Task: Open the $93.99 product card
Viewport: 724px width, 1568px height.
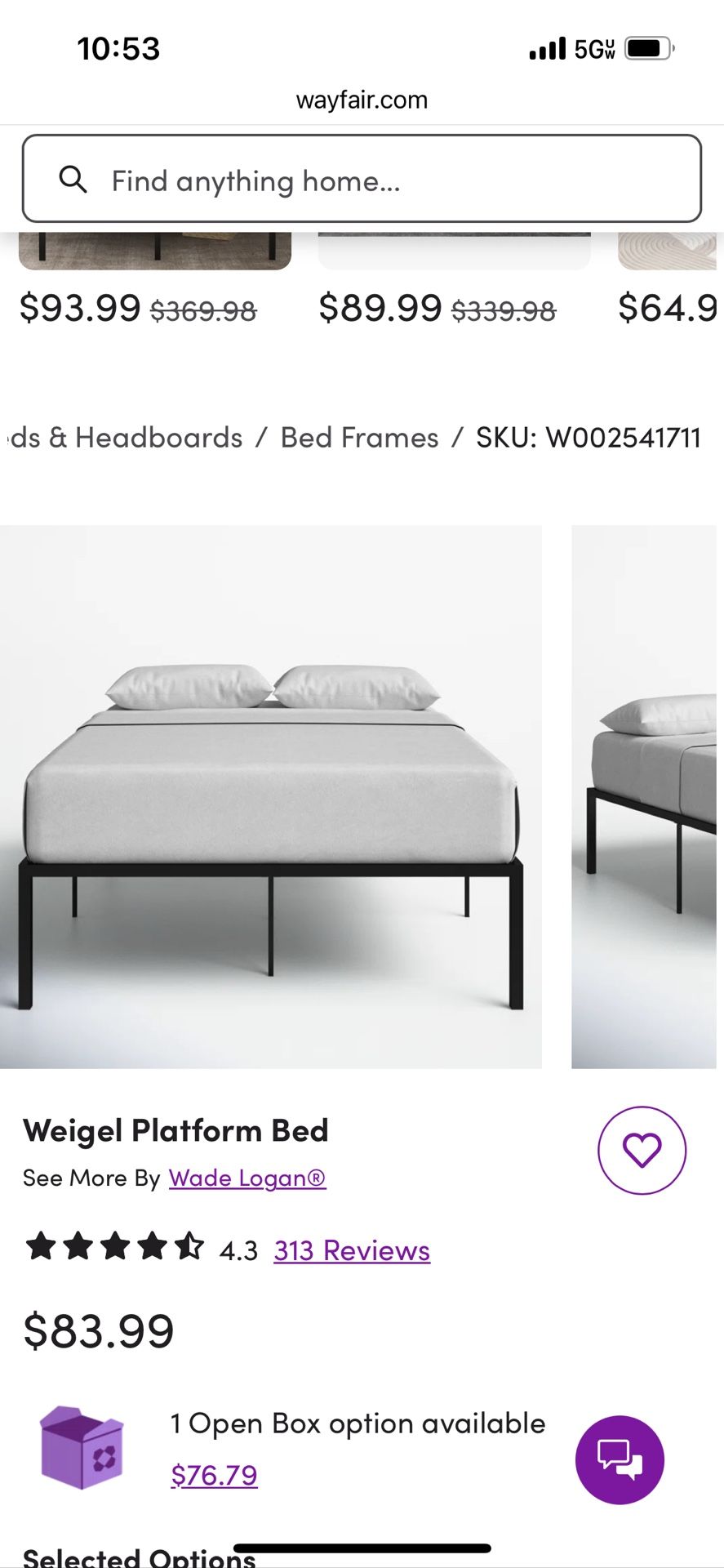Action: 137,308
